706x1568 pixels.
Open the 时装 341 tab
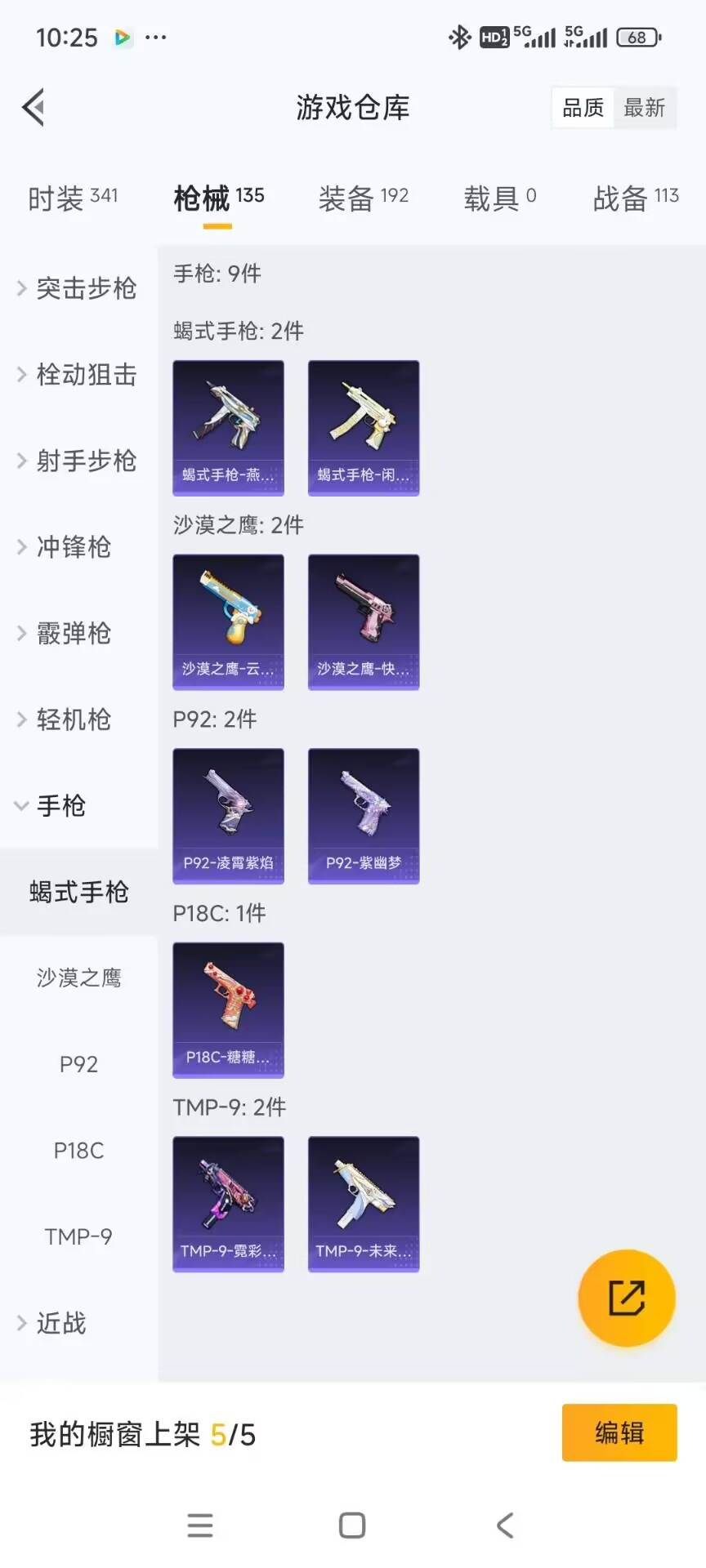coord(74,197)
